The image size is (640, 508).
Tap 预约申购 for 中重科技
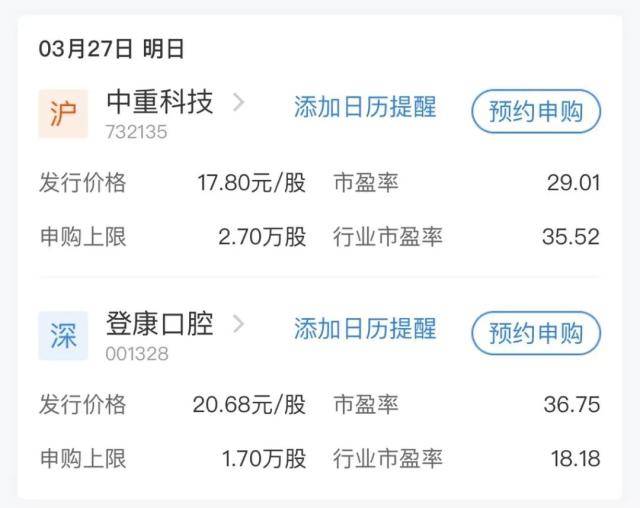coord(535,111)
